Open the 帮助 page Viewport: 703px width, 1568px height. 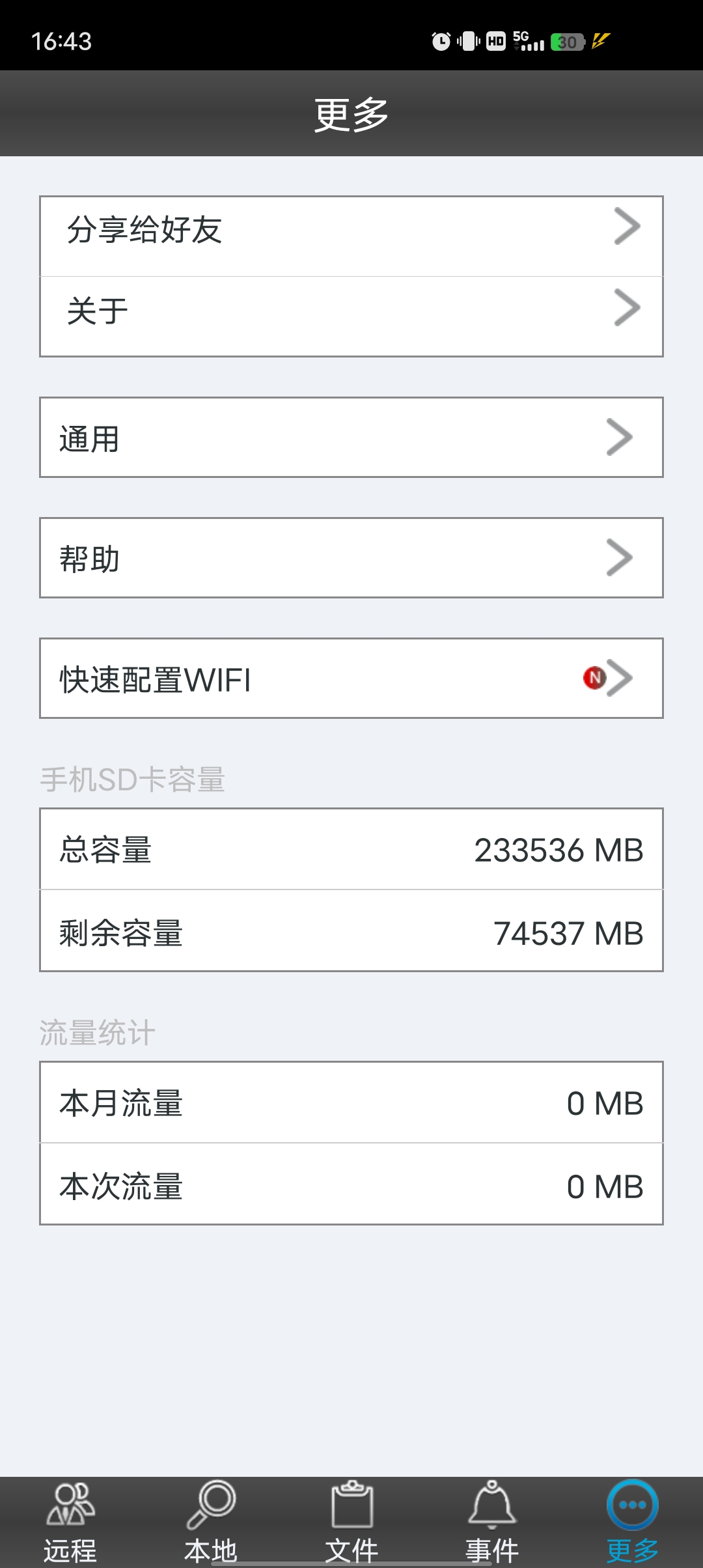351,558
